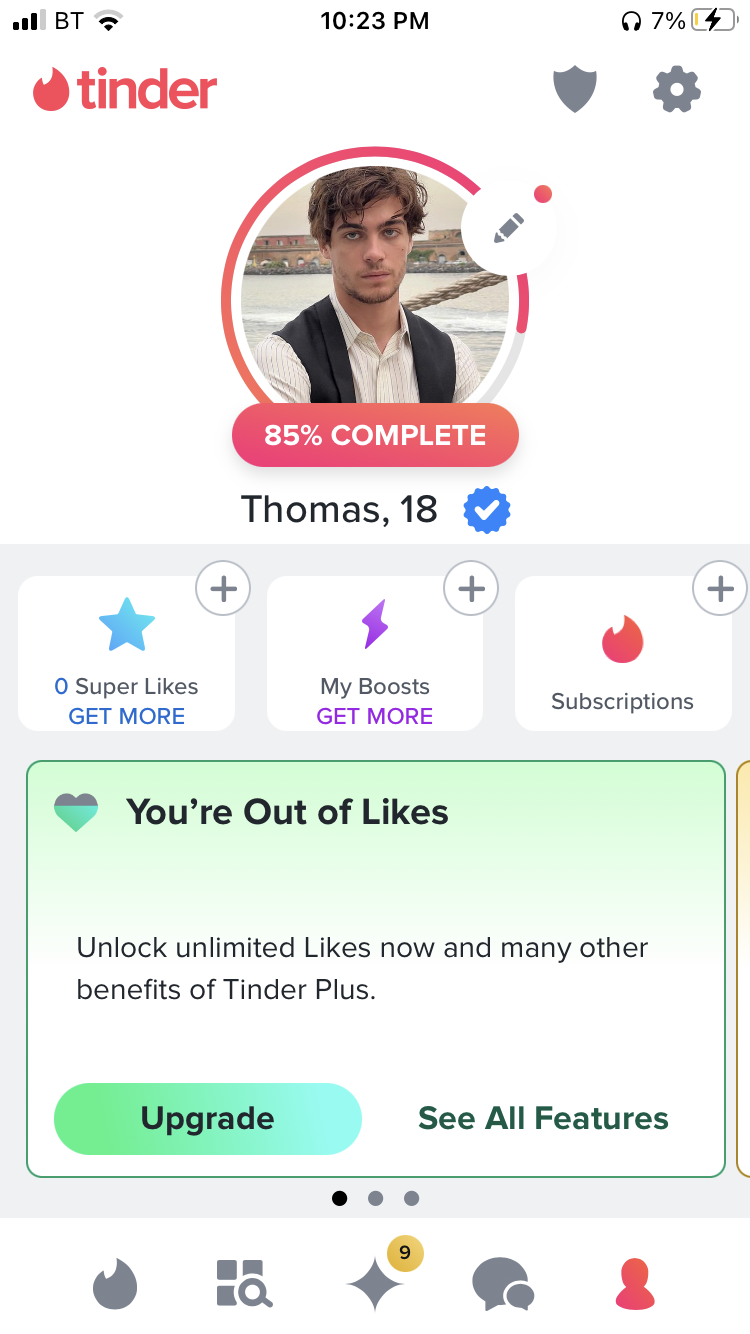
Task: Switch to the flame swipe tab
Action: [114, 1283]
